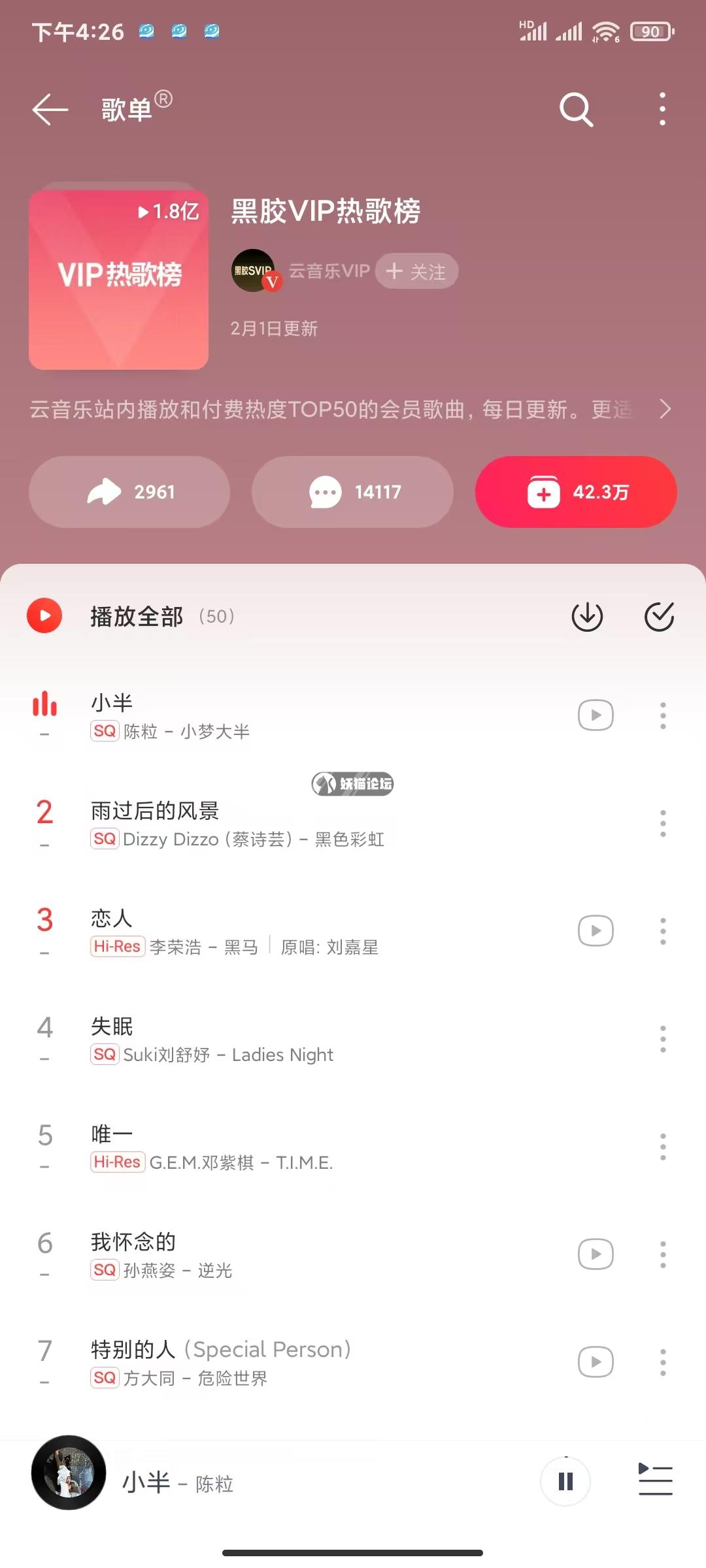Expand the playlist description chevron
The image size is (706, 1568).
pyautogui.click(x=665, y=410)
